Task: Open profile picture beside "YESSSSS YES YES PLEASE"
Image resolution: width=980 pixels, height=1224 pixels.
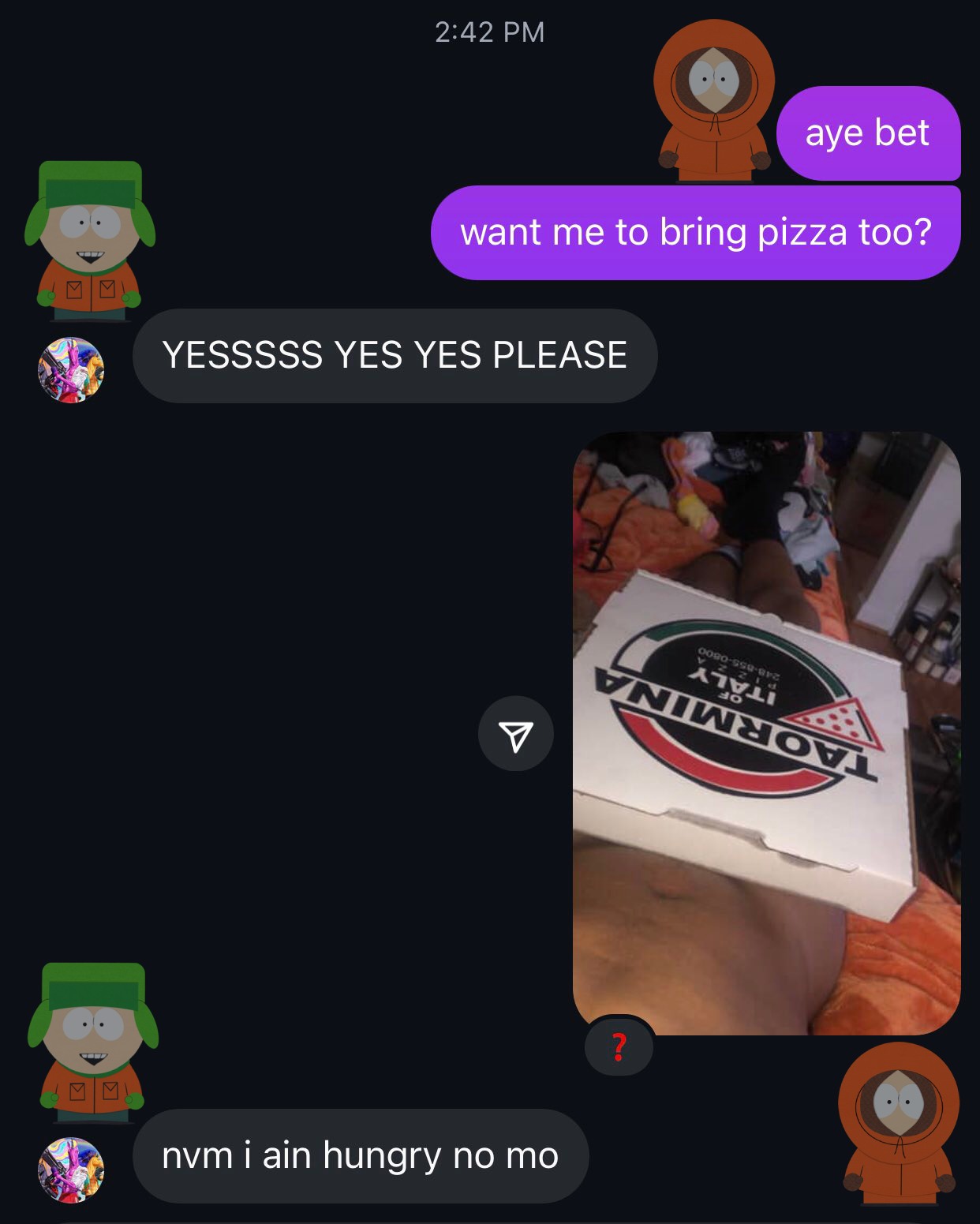Action: [x=71, y=370]
